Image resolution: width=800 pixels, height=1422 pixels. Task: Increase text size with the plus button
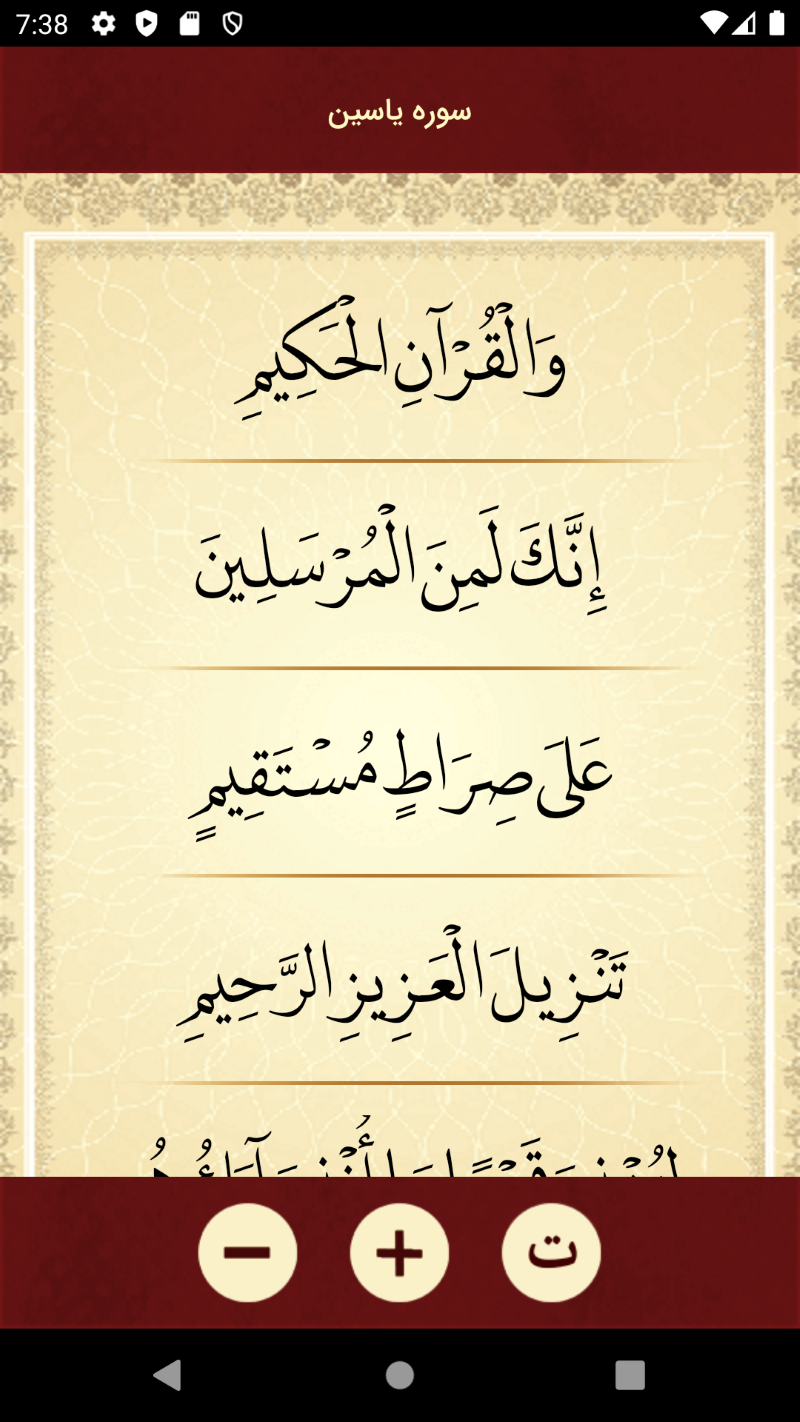399,1252
